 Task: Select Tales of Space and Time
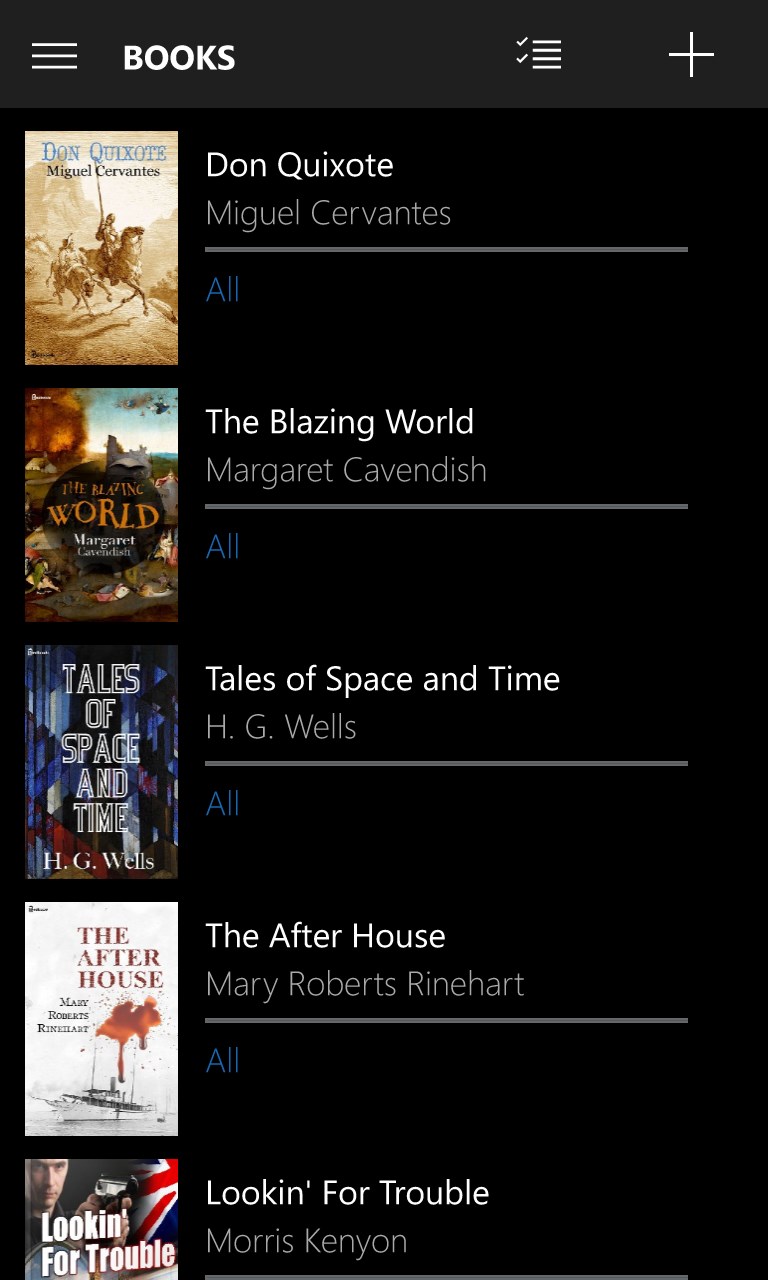(x=382, y=679)
